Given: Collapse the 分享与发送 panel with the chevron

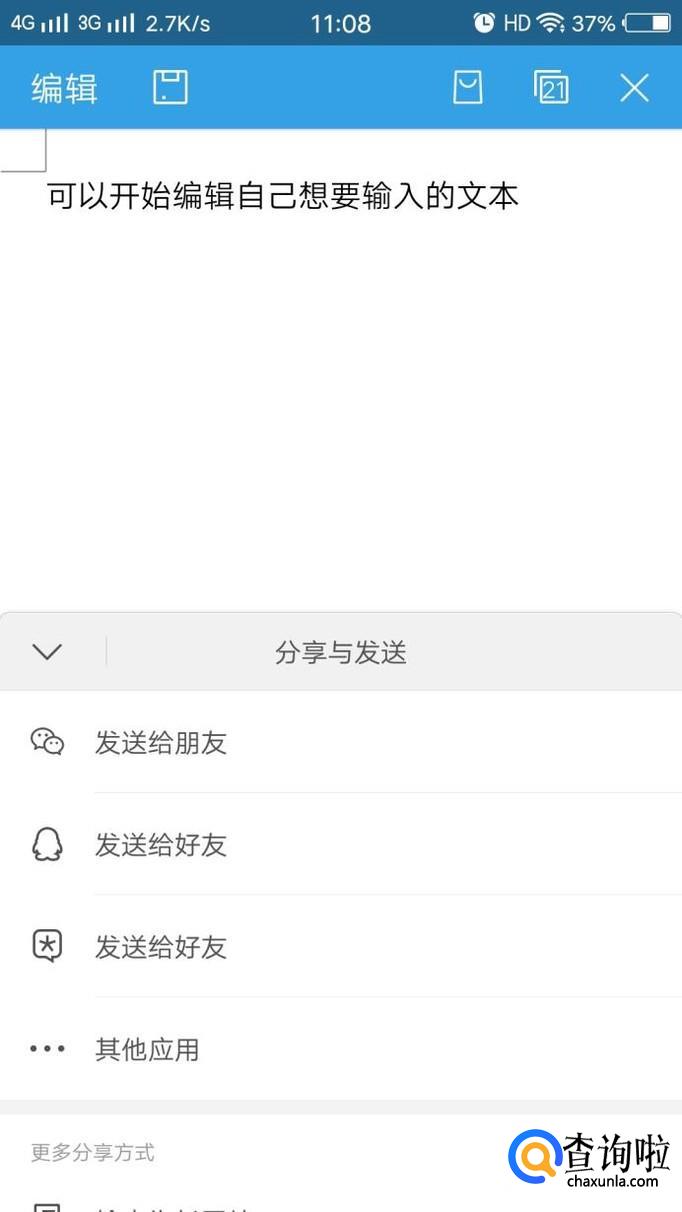Looking at the screenshot, I should (47, 652).
